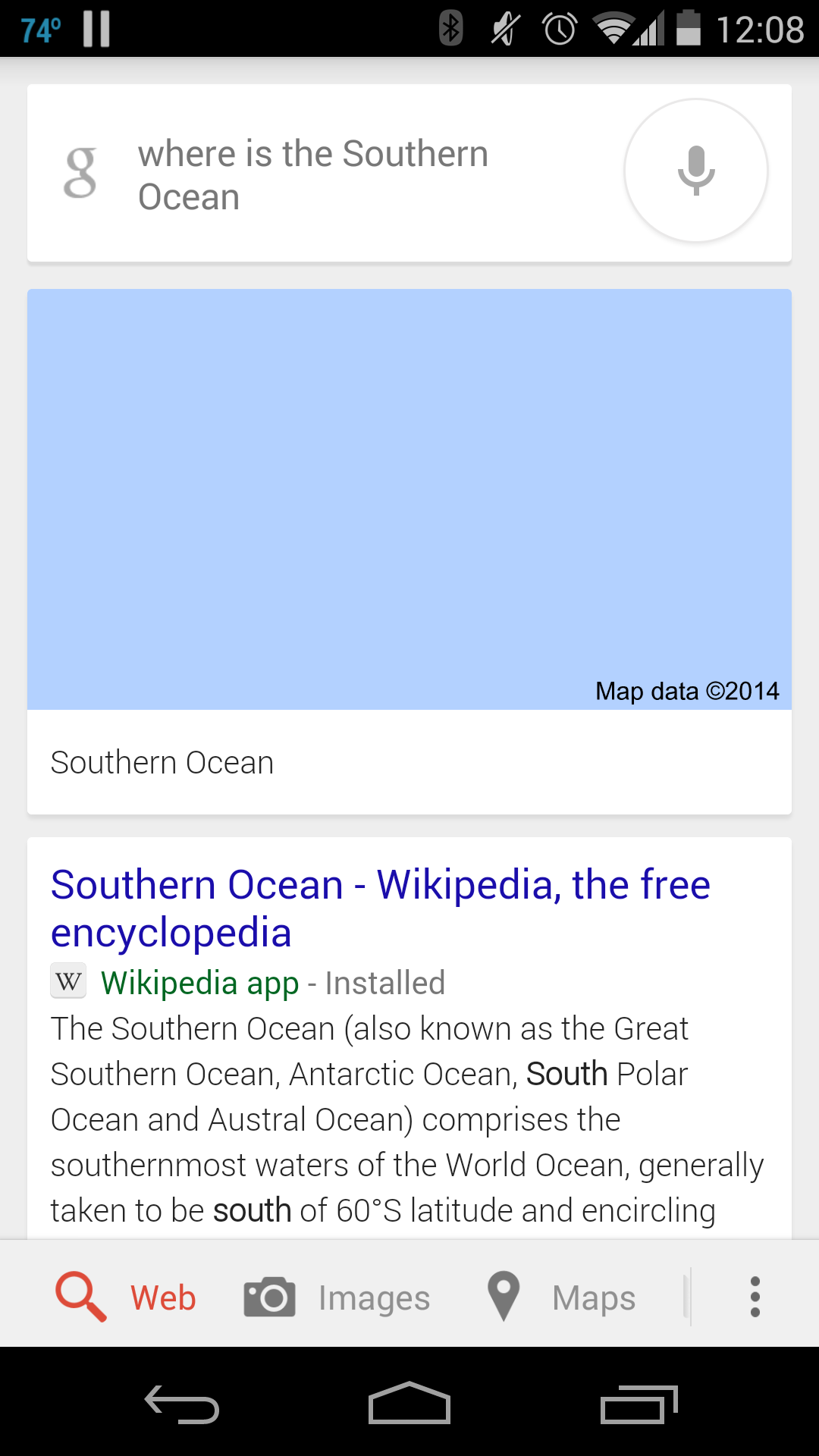This screenshot has width=819, height=1456.
Task: Open the Southern Ocean Wikipedia result link
Action: [x=380, y=908]
